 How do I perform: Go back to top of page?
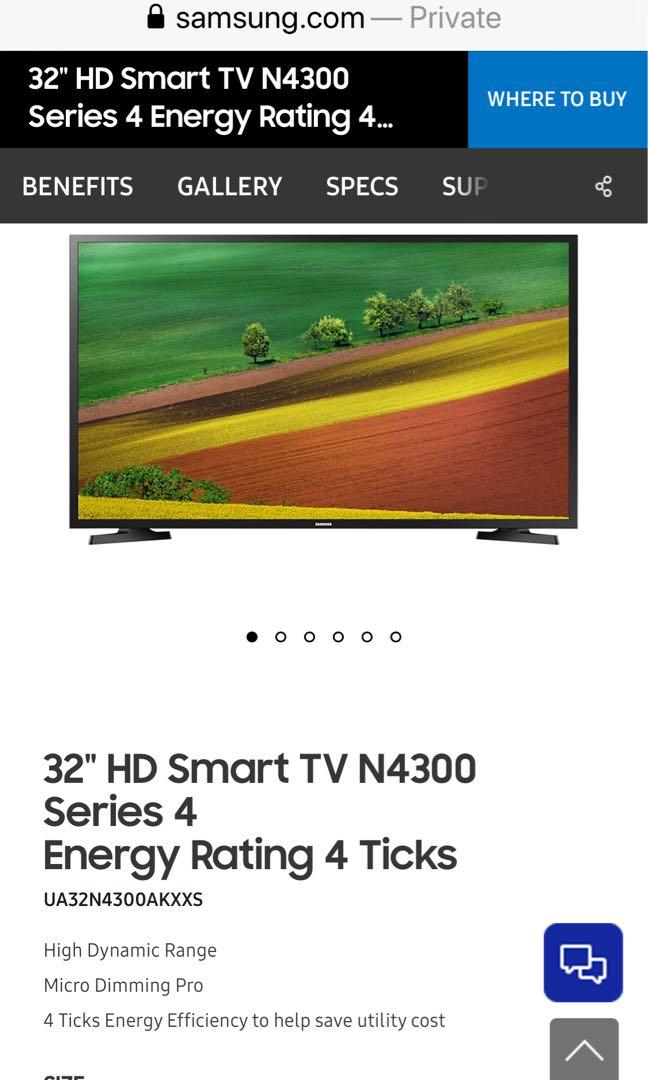(x=584, y=1050)
